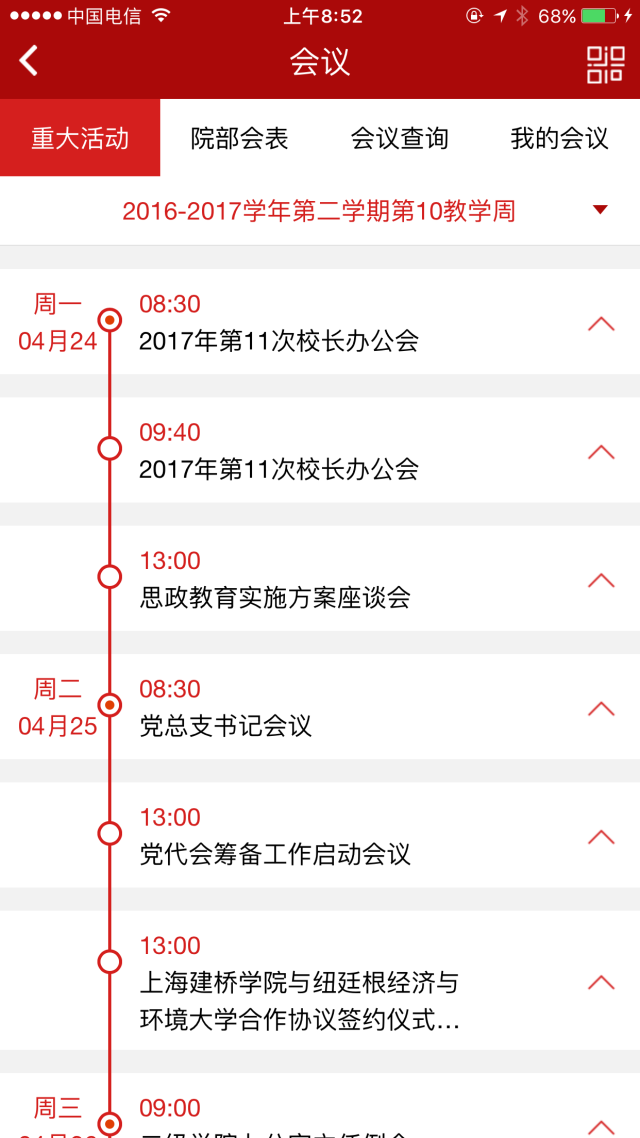Open the 我的会议 tab

[x=560, y=138]
